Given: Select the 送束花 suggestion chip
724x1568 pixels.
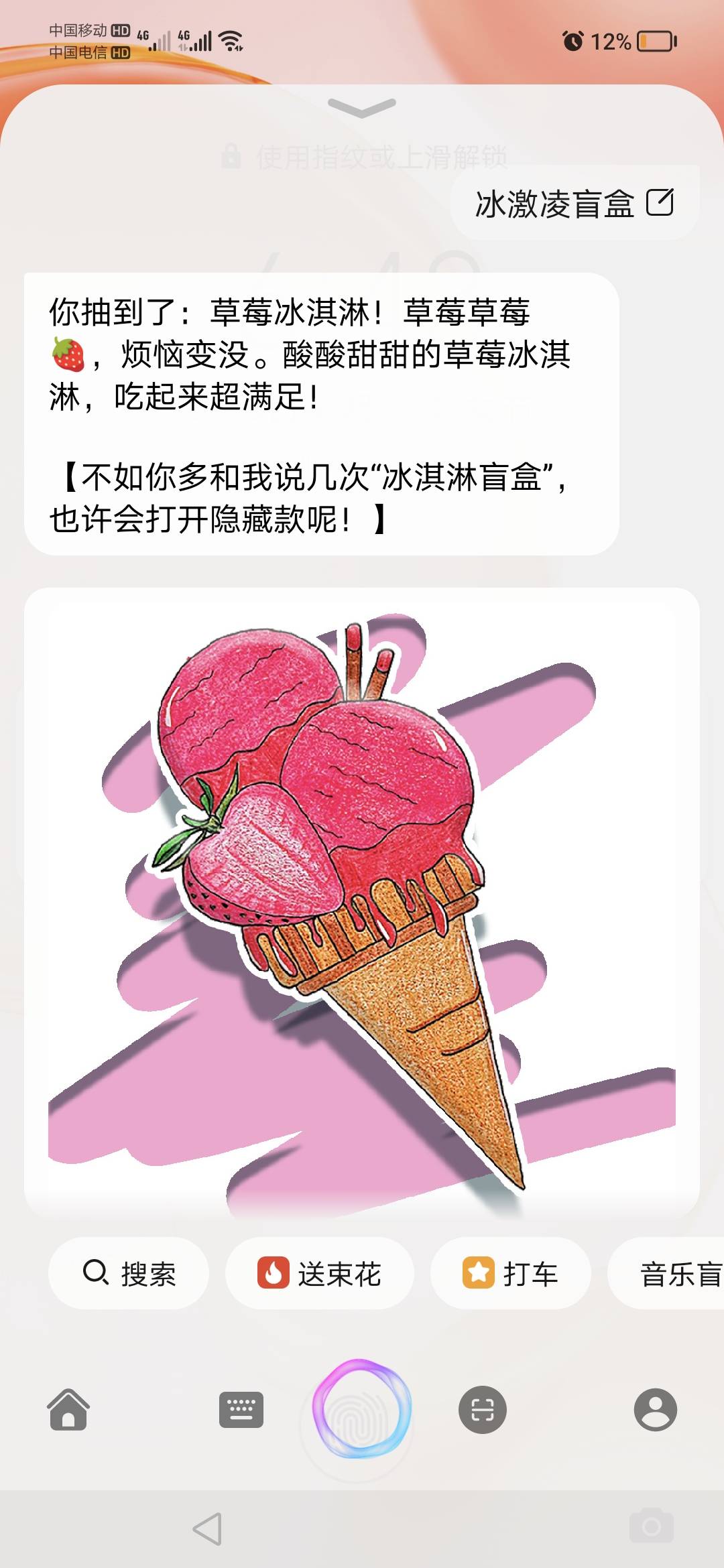Looking at the screenshot, I should (x=319, y=1273).
